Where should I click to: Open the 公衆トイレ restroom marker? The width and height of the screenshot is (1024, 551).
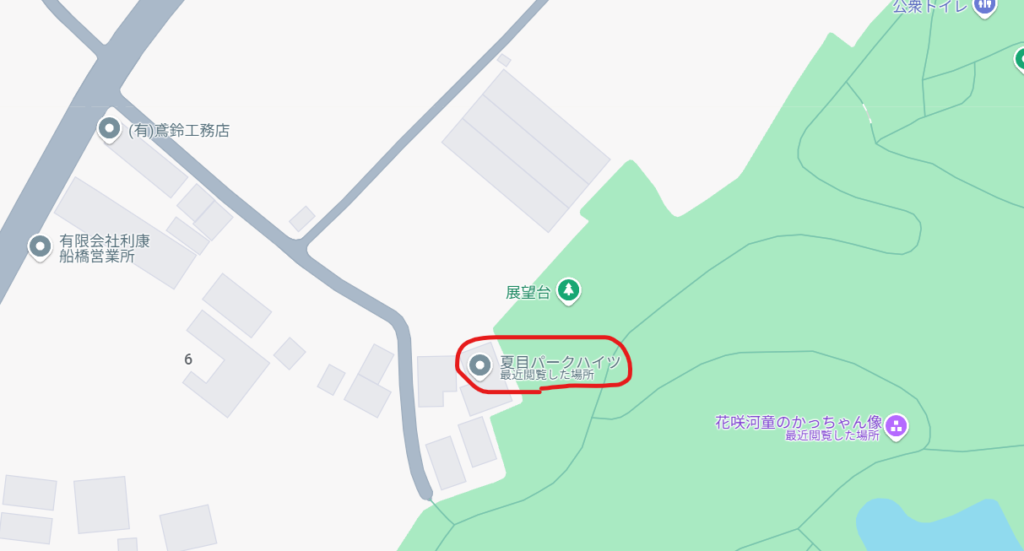pos(985,6)
